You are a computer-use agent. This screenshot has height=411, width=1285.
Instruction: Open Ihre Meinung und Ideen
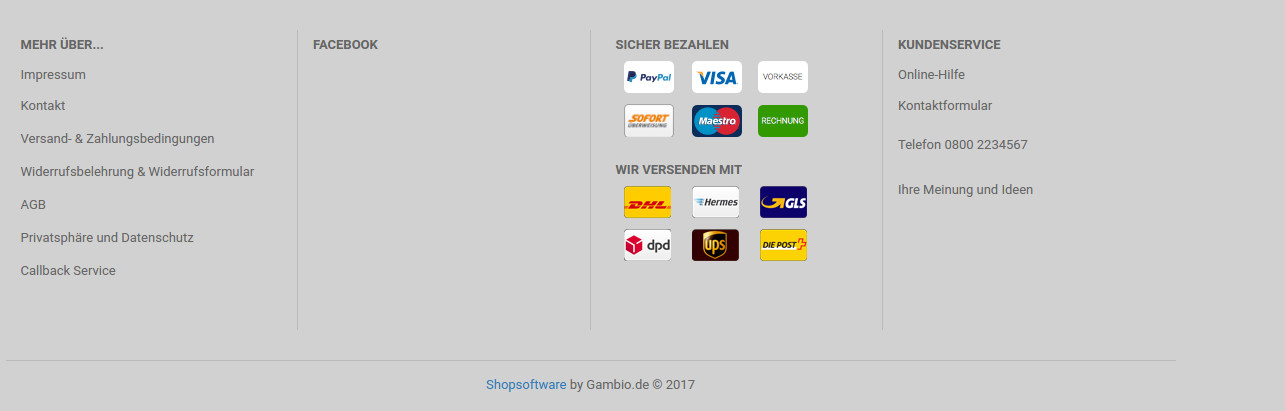point(965,190)
